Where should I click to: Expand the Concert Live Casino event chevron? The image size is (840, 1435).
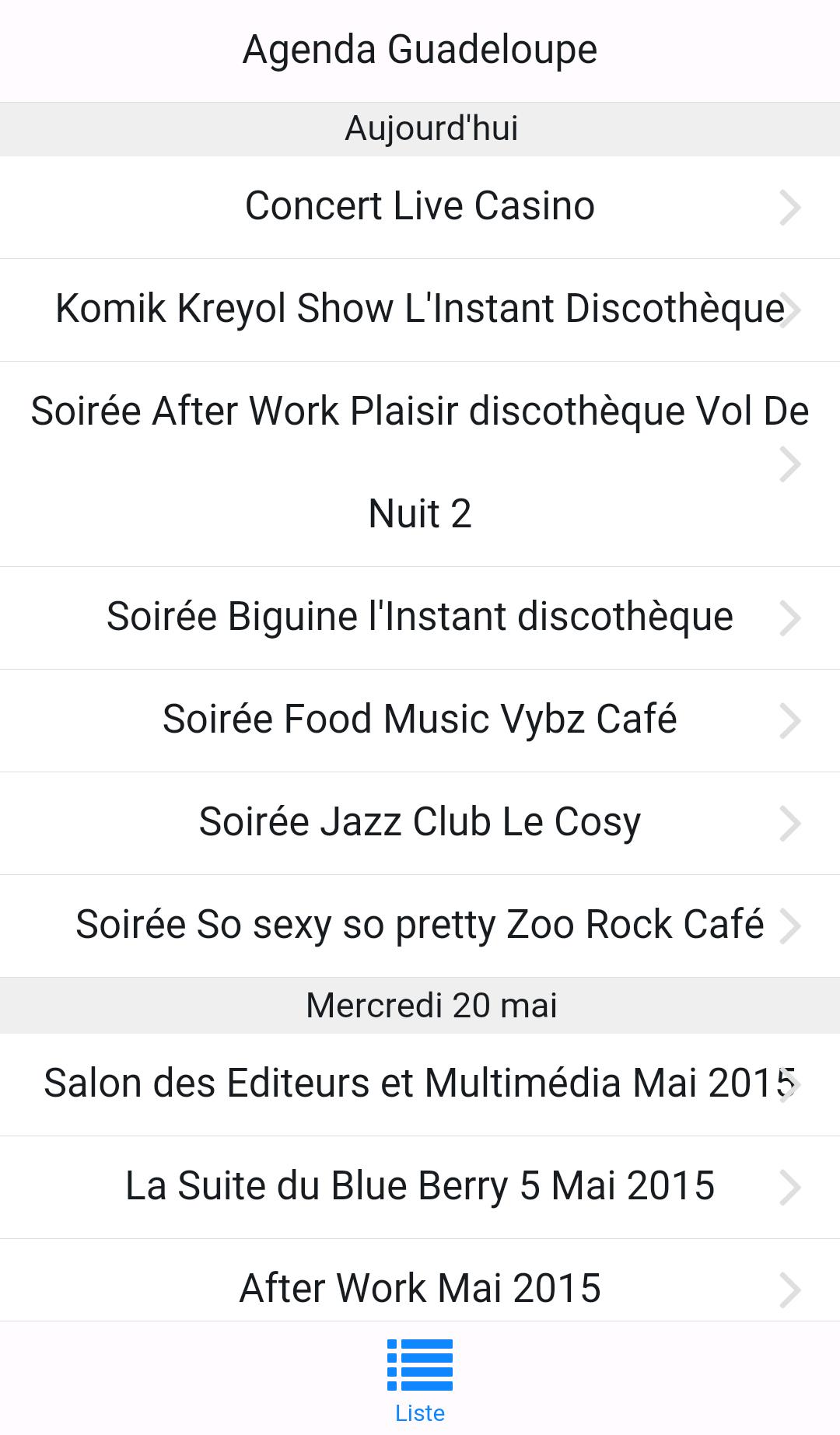click(x=792, y=207)
